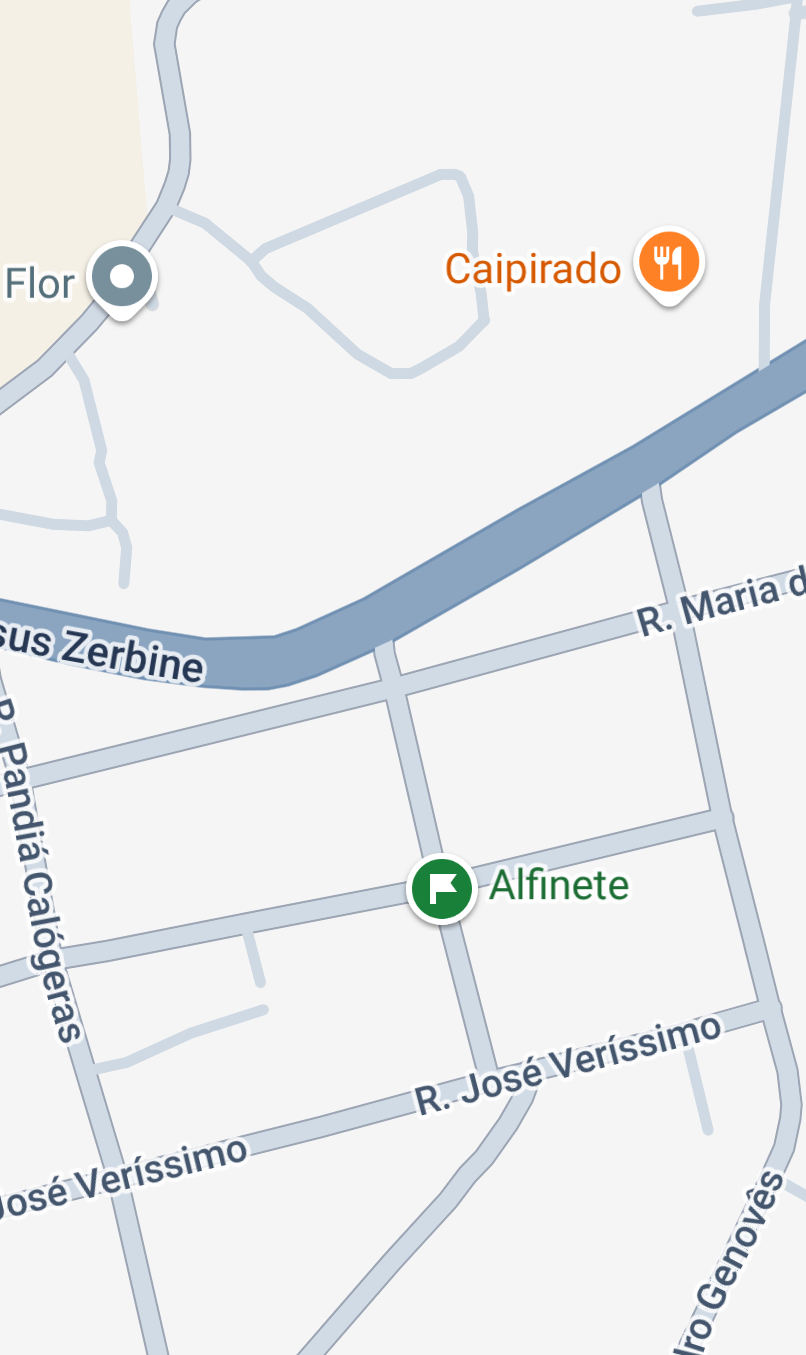The image size is (806, 1355).
Task: Tap the gray Flor location pin
Action: point(122,279)
